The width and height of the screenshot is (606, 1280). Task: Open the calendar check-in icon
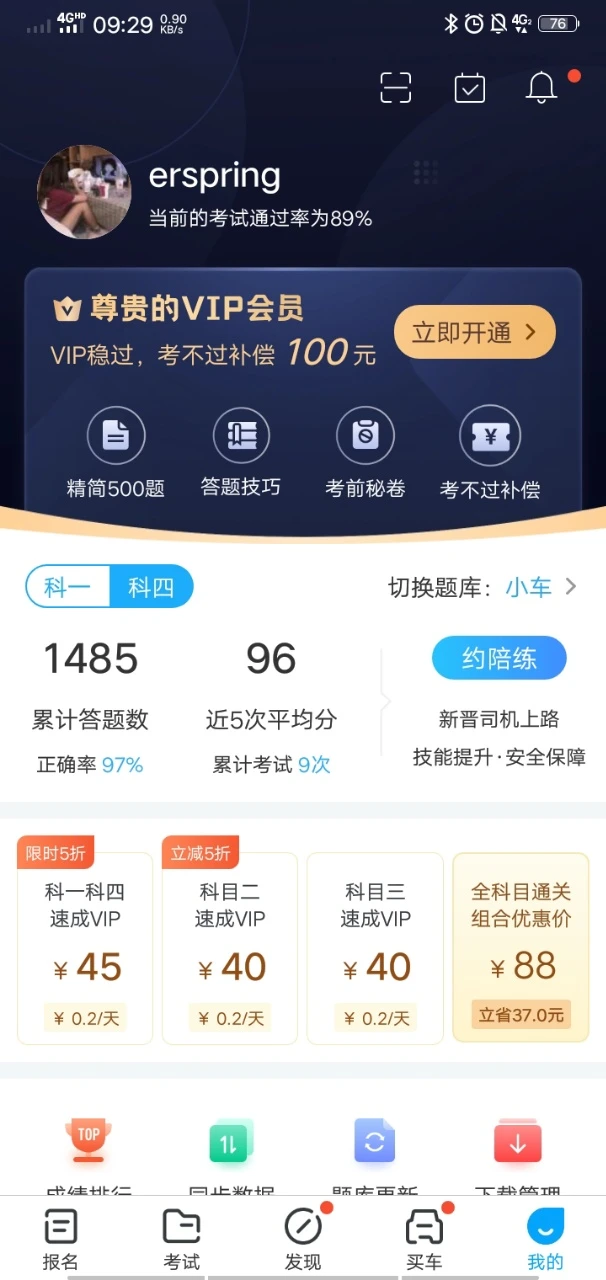click(x=469, y=88)
